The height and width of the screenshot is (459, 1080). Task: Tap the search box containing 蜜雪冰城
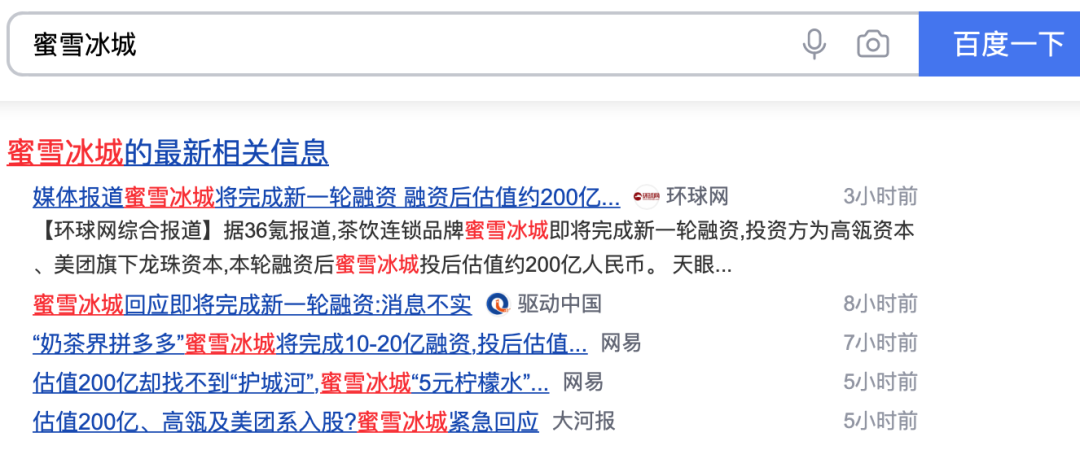coord(400,45)
